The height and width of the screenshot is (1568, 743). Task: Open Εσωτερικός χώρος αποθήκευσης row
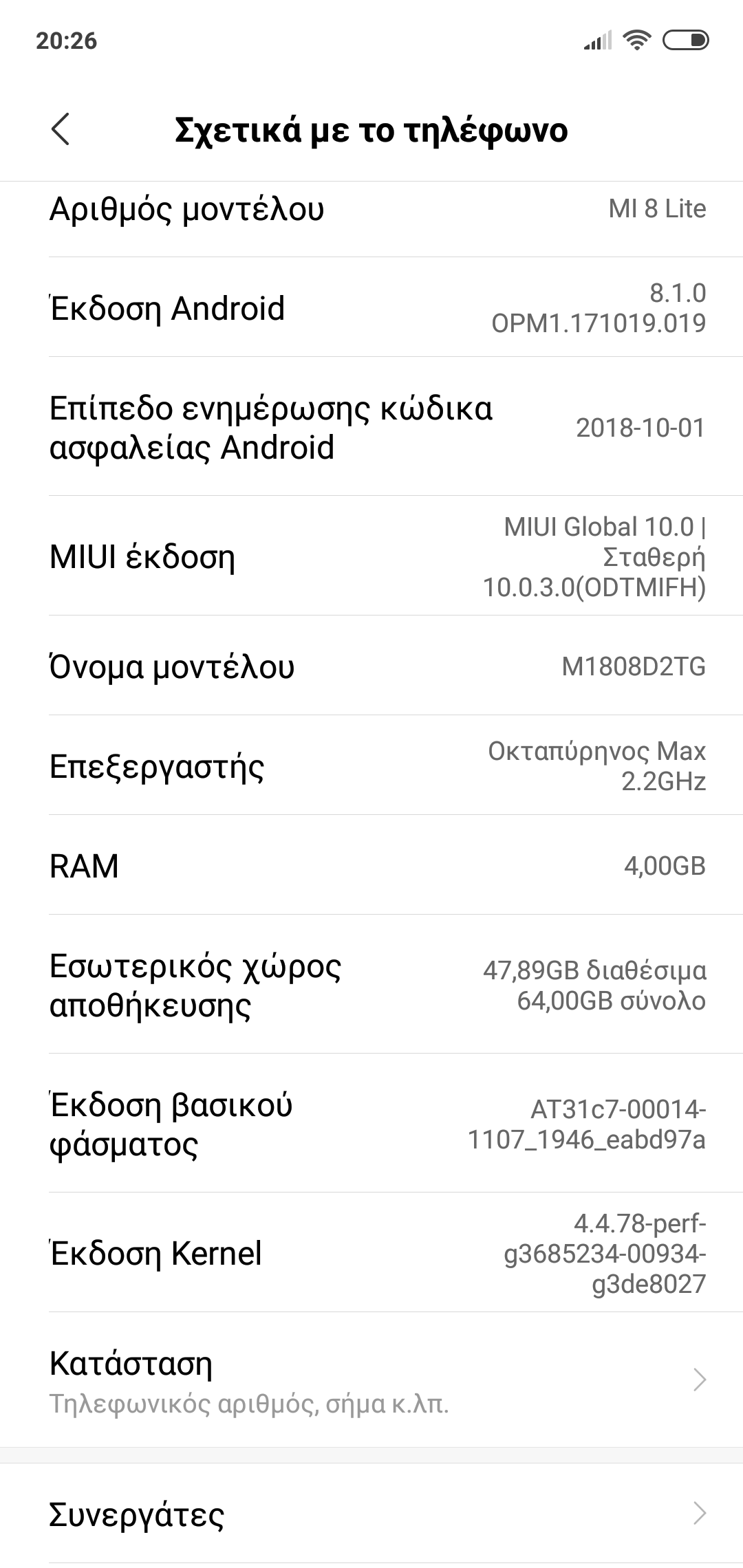pyautogui.click(x=371, y=985)
